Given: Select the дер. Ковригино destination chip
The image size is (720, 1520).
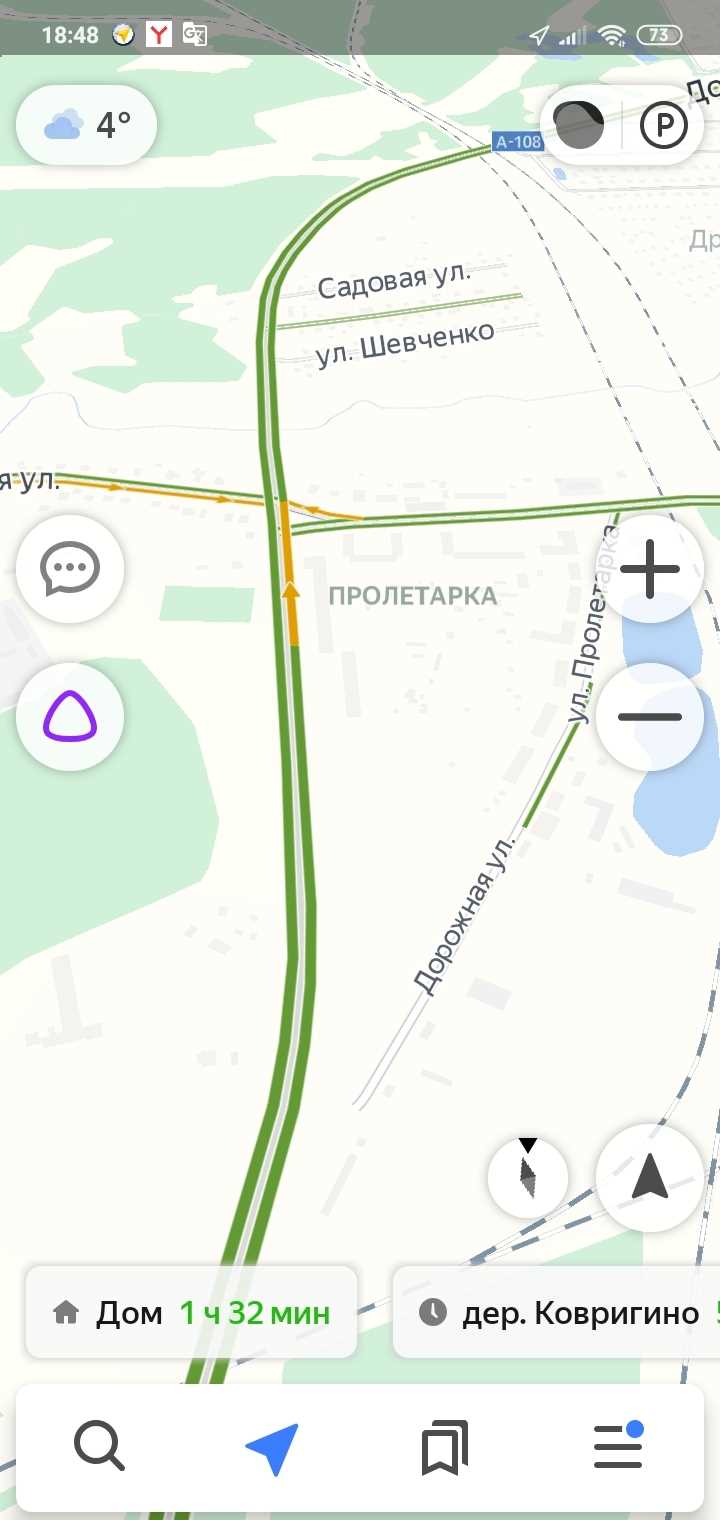Looking at the screenshot, I should click(x=560, y=1312).
